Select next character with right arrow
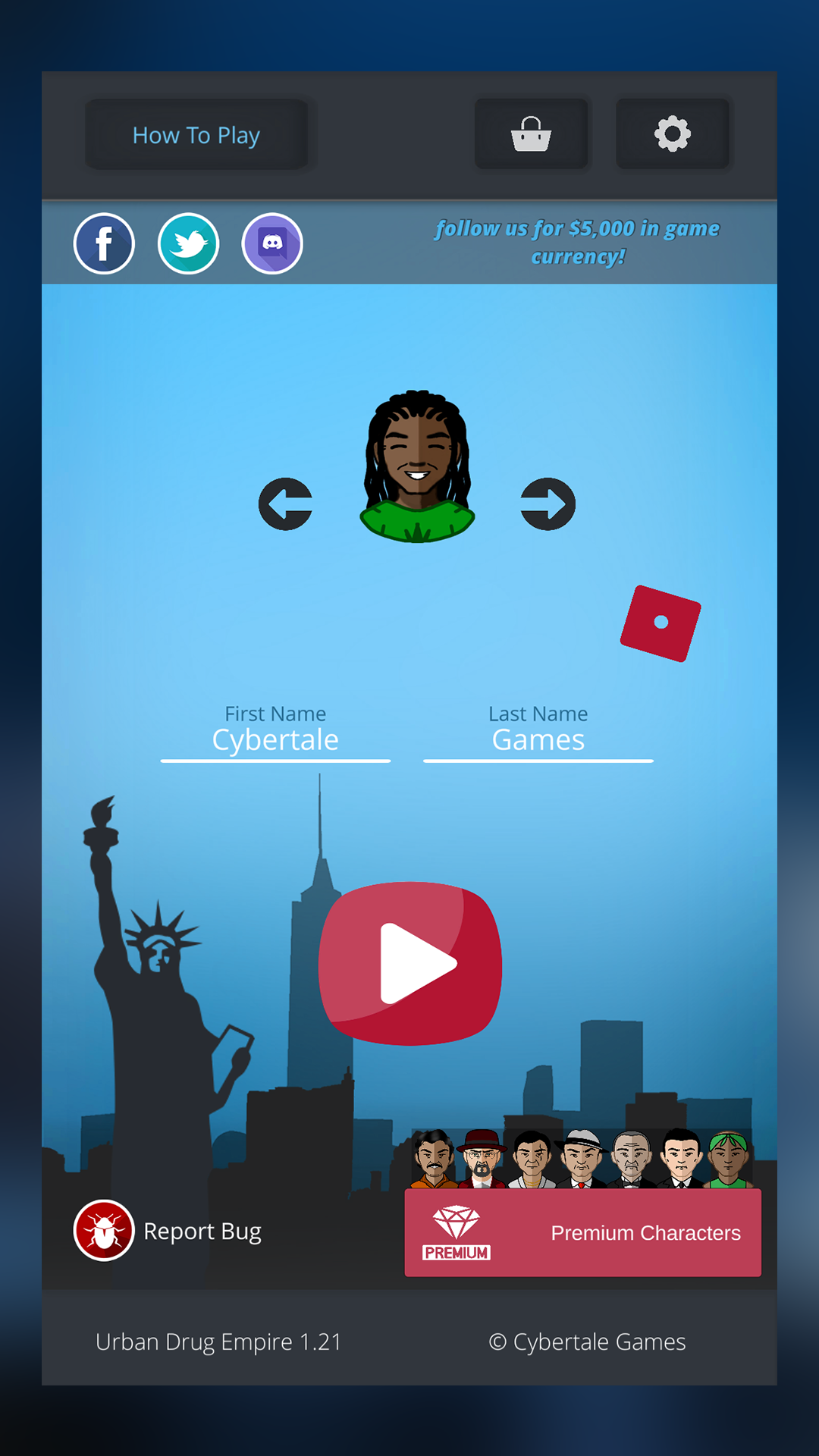 point(548,504)
